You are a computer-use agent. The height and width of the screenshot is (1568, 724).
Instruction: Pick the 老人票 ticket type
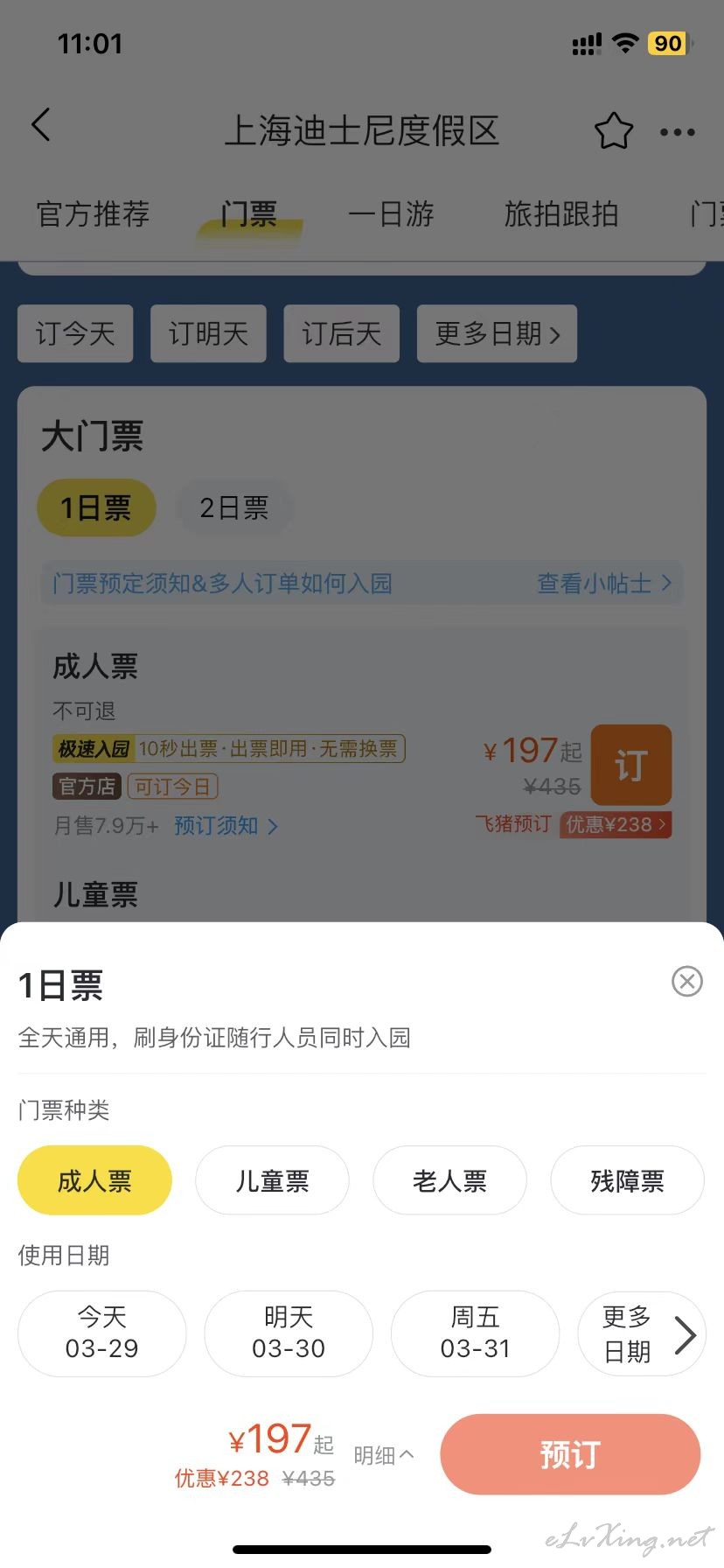(x=449, y=1180)
